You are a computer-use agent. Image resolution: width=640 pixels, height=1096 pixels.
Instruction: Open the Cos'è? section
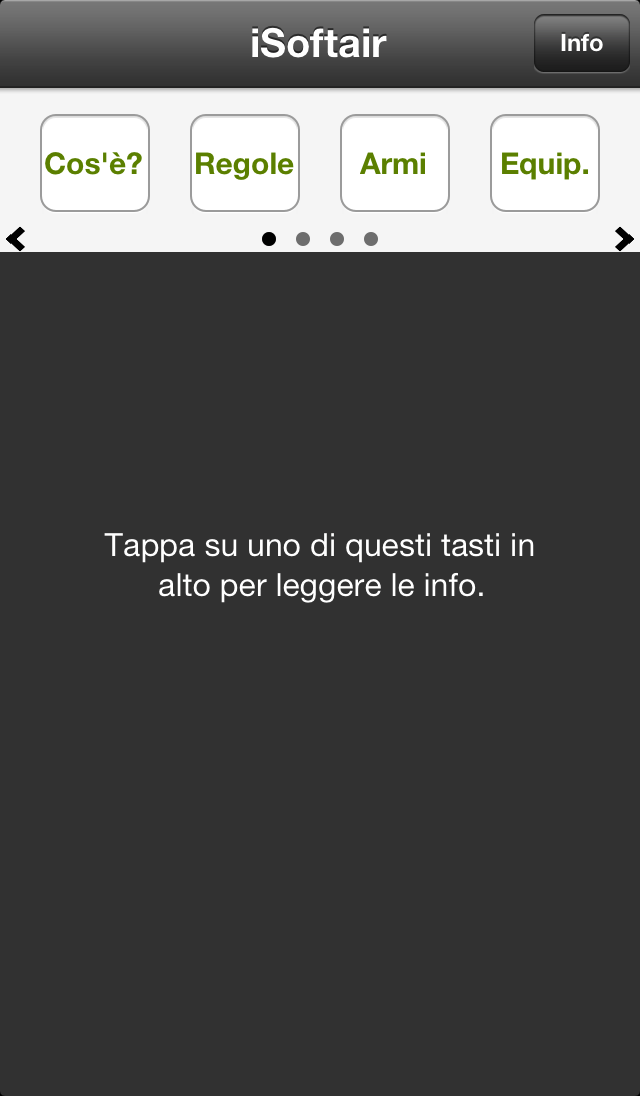[95, 163]
